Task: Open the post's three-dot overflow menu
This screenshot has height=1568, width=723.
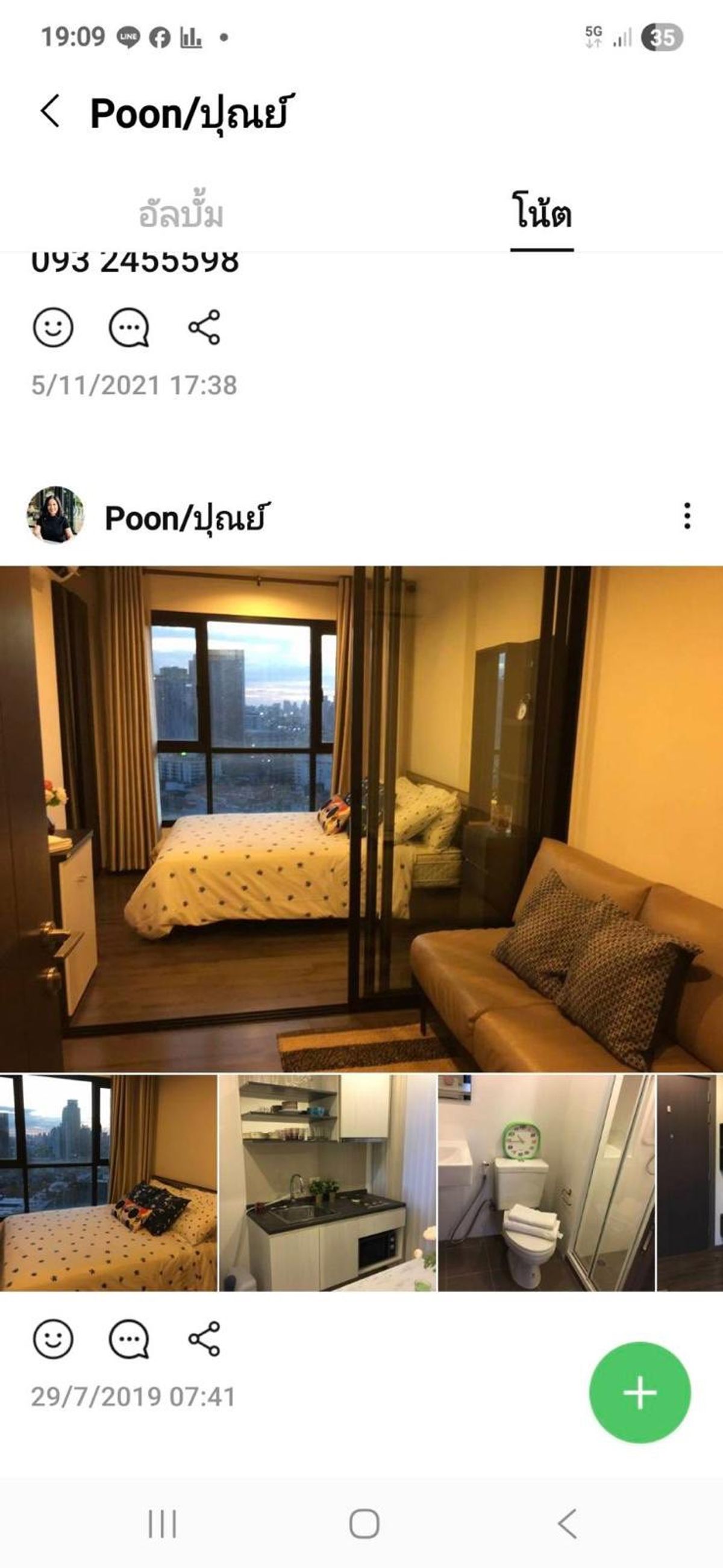Action: 686,516
